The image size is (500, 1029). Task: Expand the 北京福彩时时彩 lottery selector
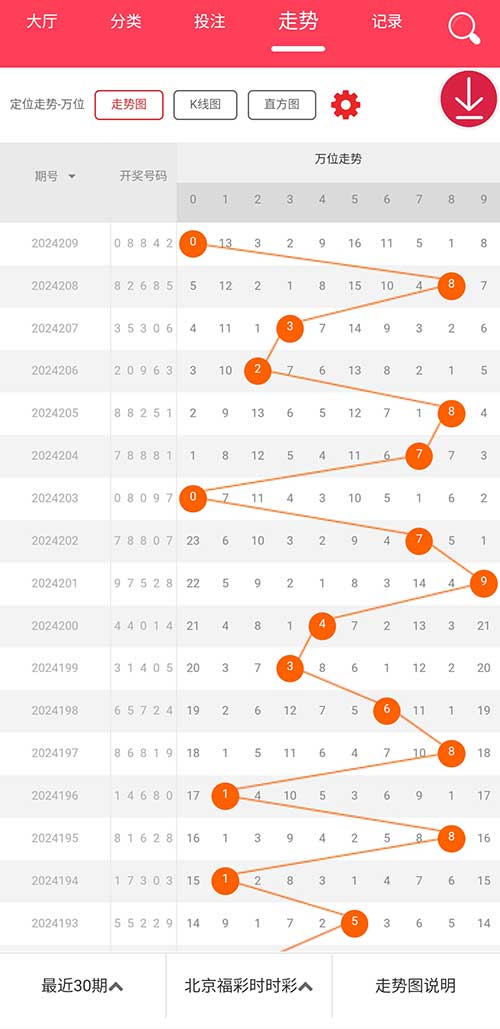[249, 985]
